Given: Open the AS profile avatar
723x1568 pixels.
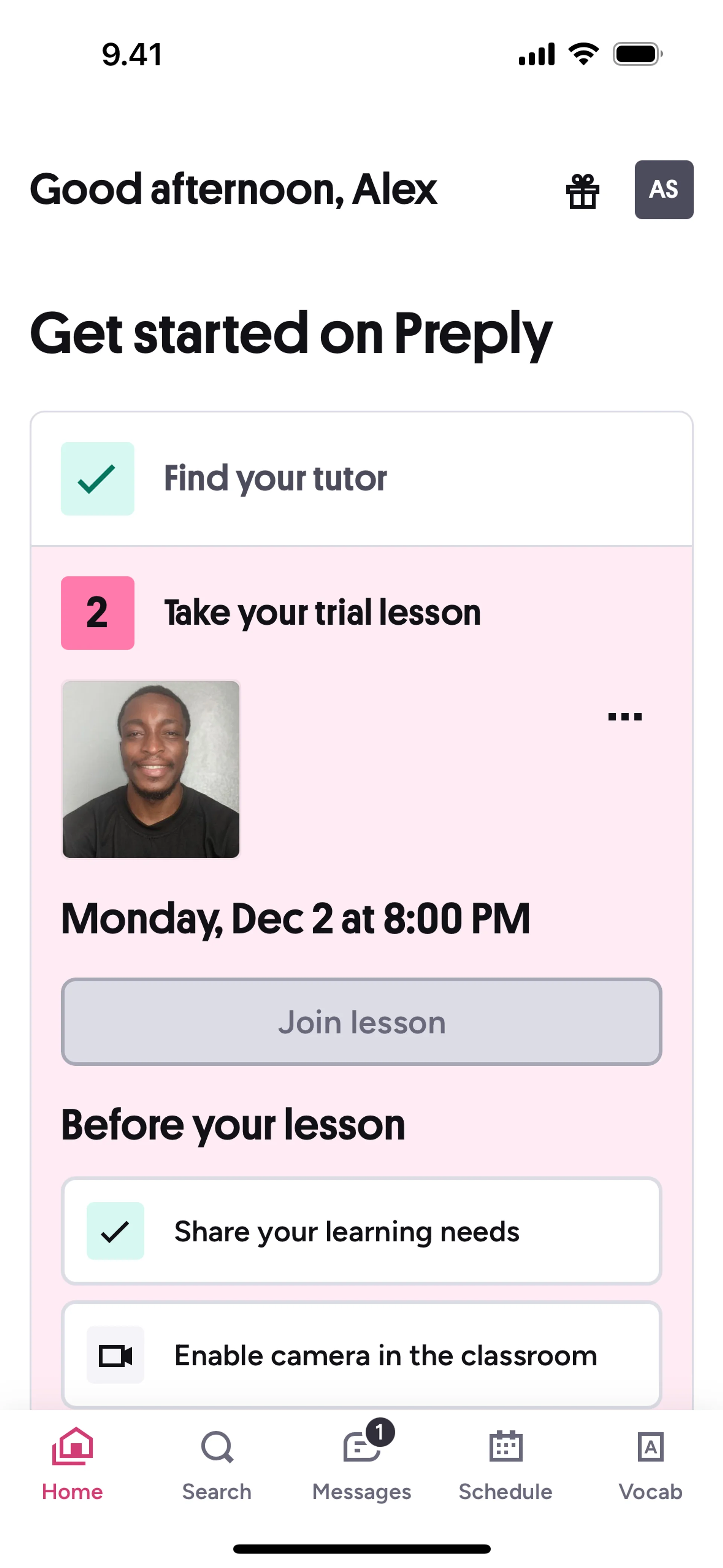Looking at the screenshot, I should [664, 190].
